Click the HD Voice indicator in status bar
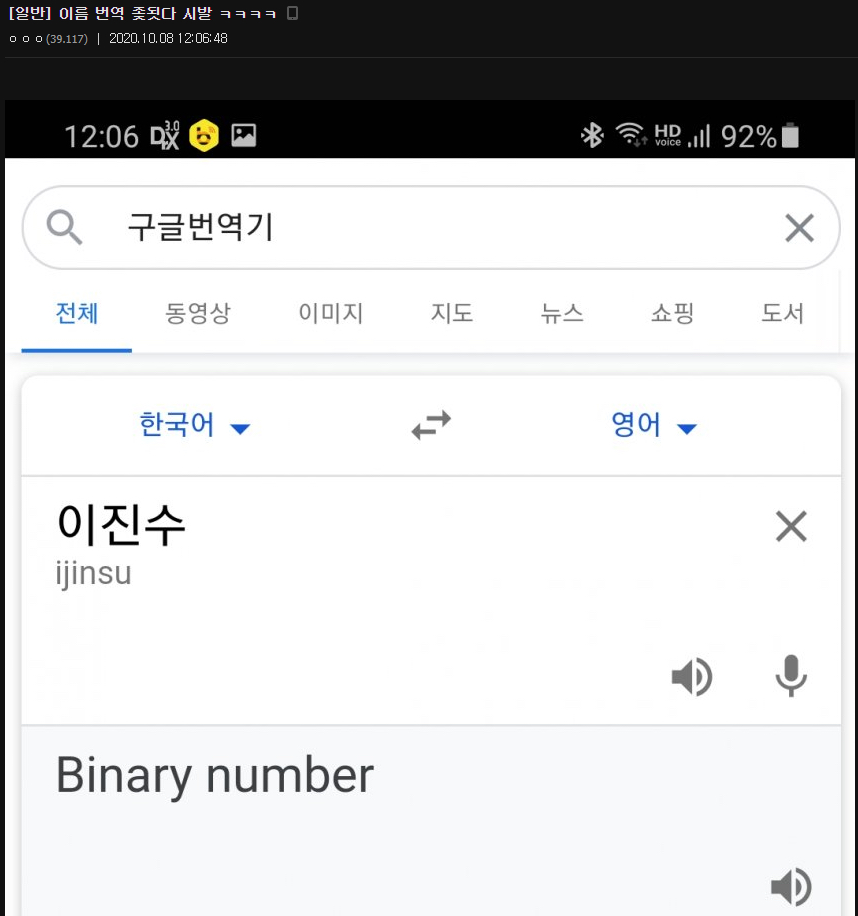This screenshot has width=858, height=916. [x=668, y=135]
